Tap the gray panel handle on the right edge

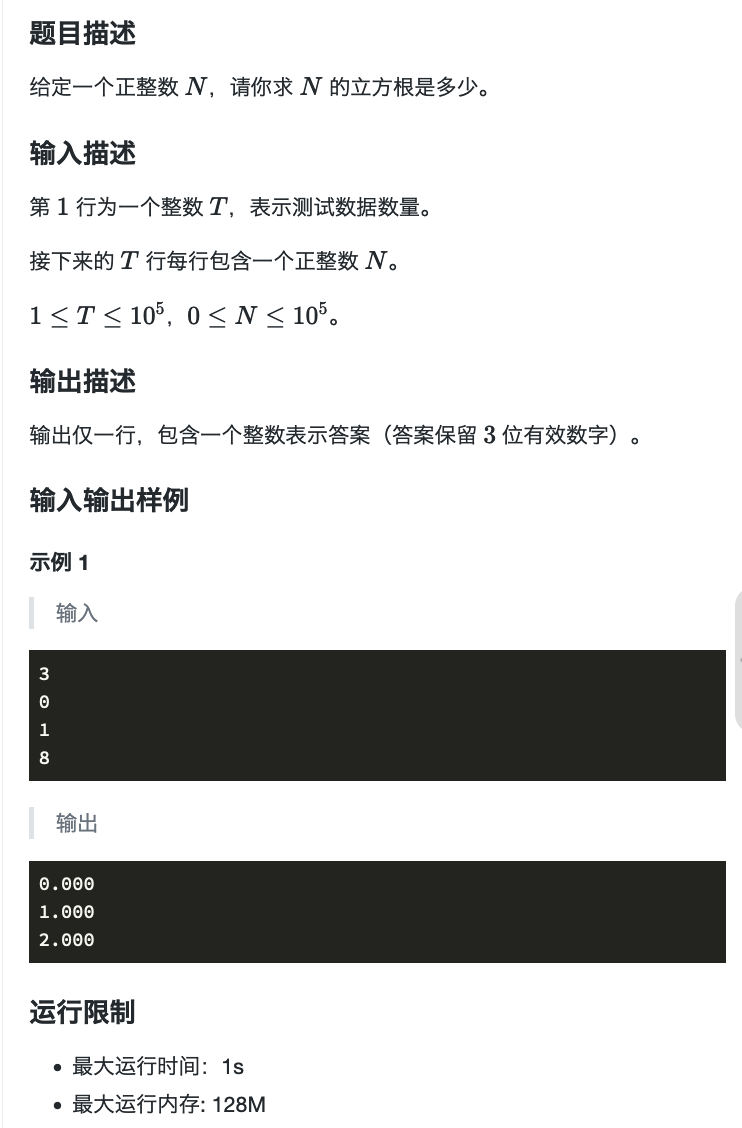coord(738,659)
